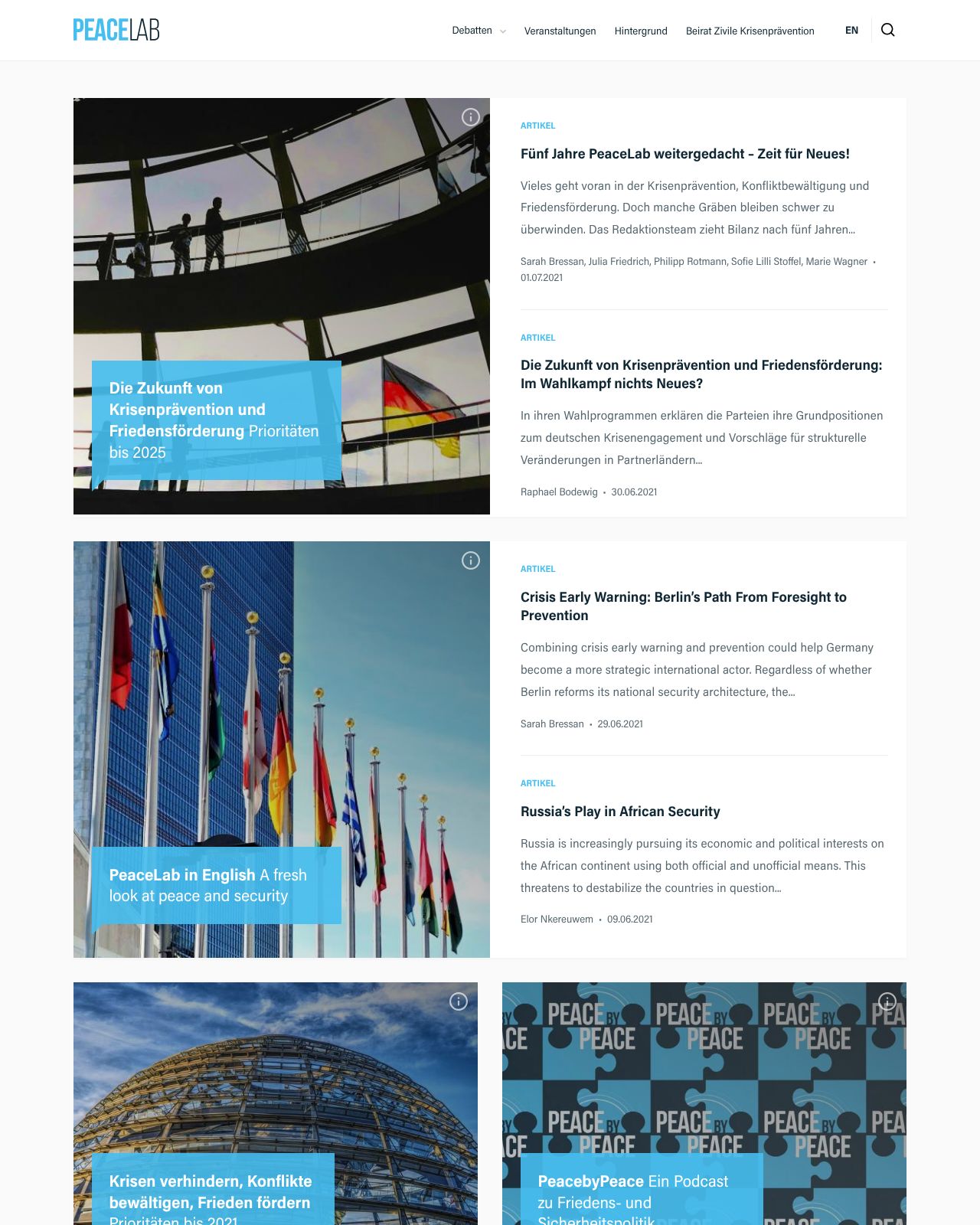Open the Veranstaltungen page
This screenshot has width=980, height=1225.
click(560, 31)
